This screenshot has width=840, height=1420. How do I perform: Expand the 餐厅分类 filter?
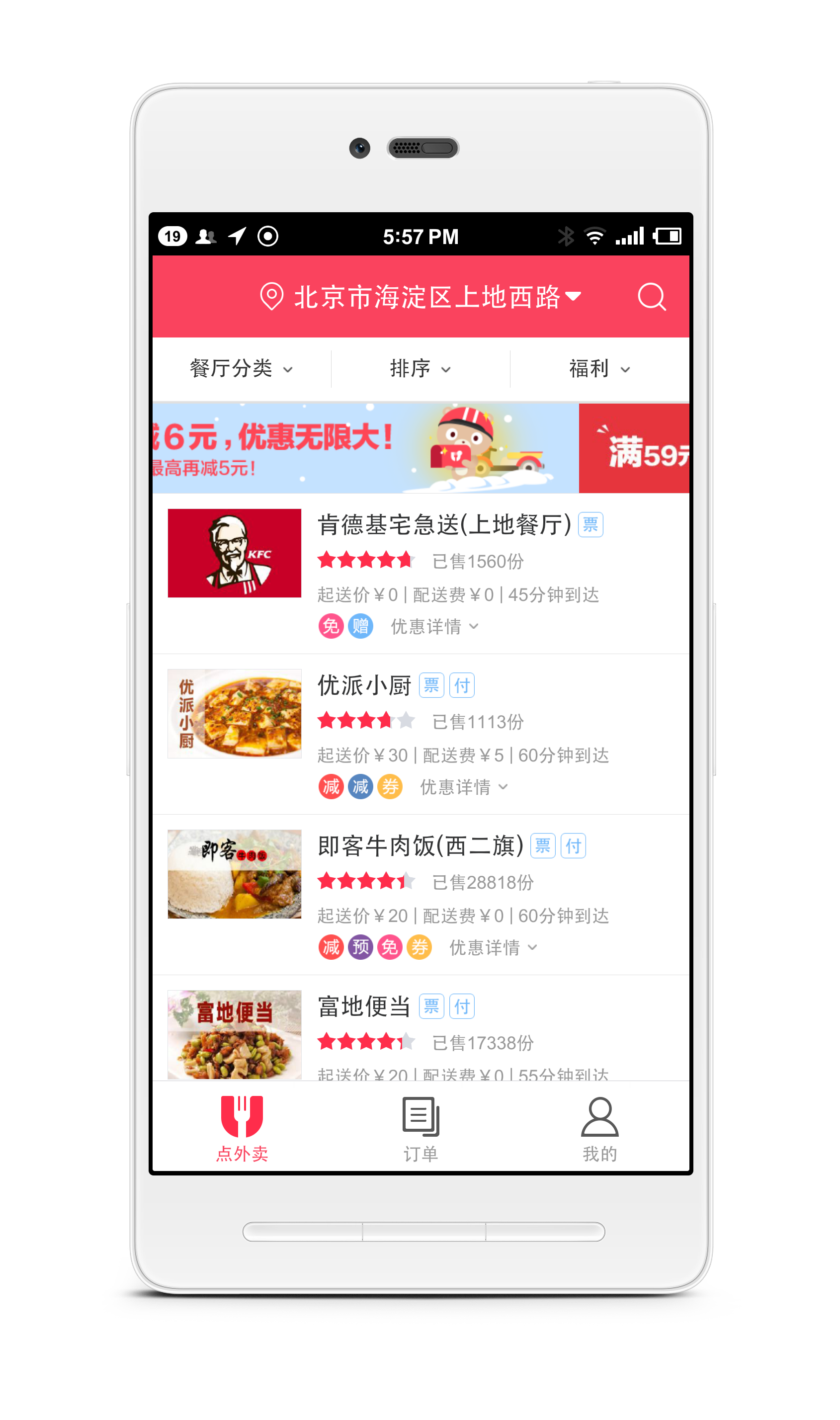(242, 369)
